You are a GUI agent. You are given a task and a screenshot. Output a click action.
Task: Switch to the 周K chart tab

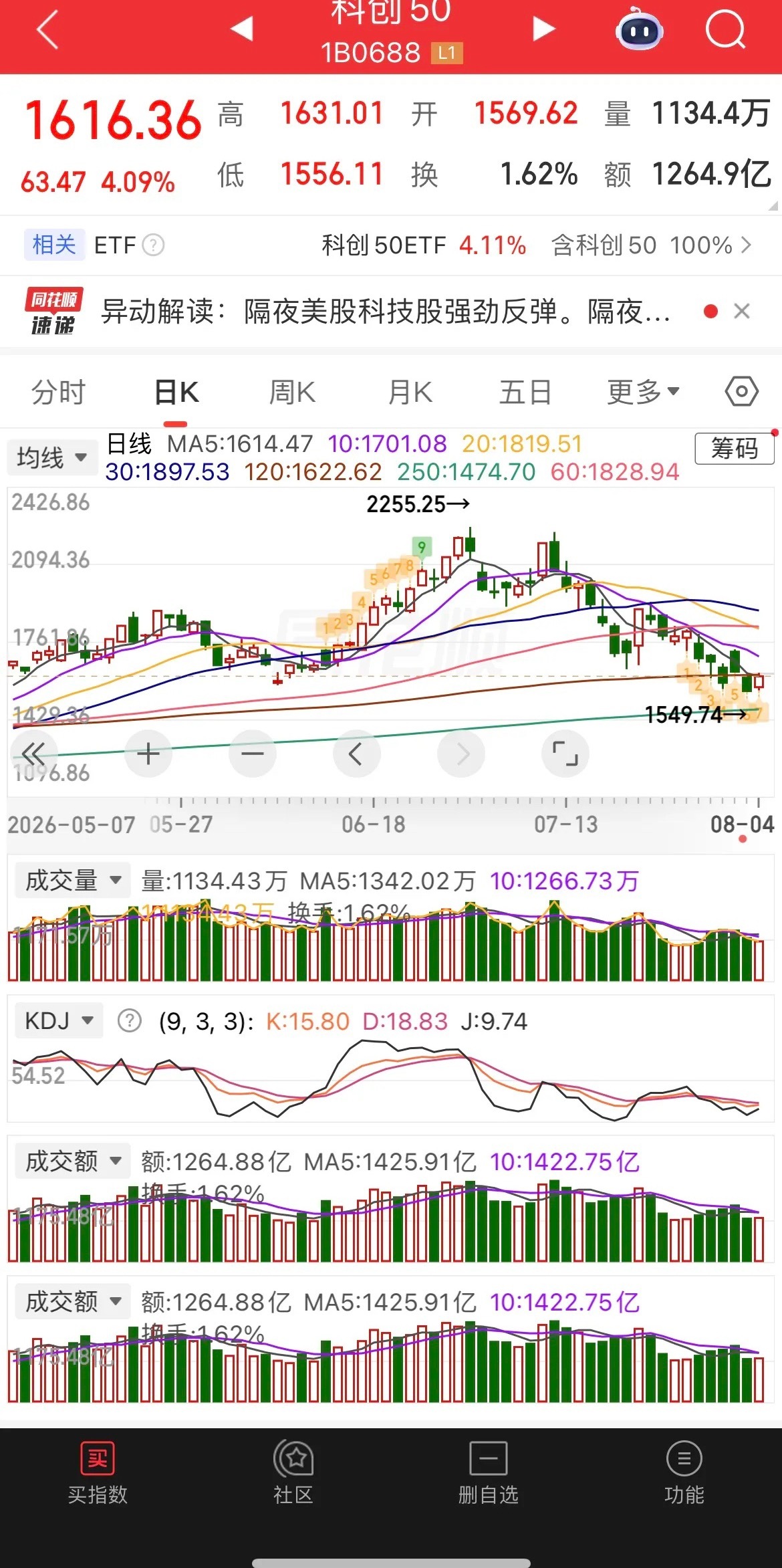click(x=292, y=392)
